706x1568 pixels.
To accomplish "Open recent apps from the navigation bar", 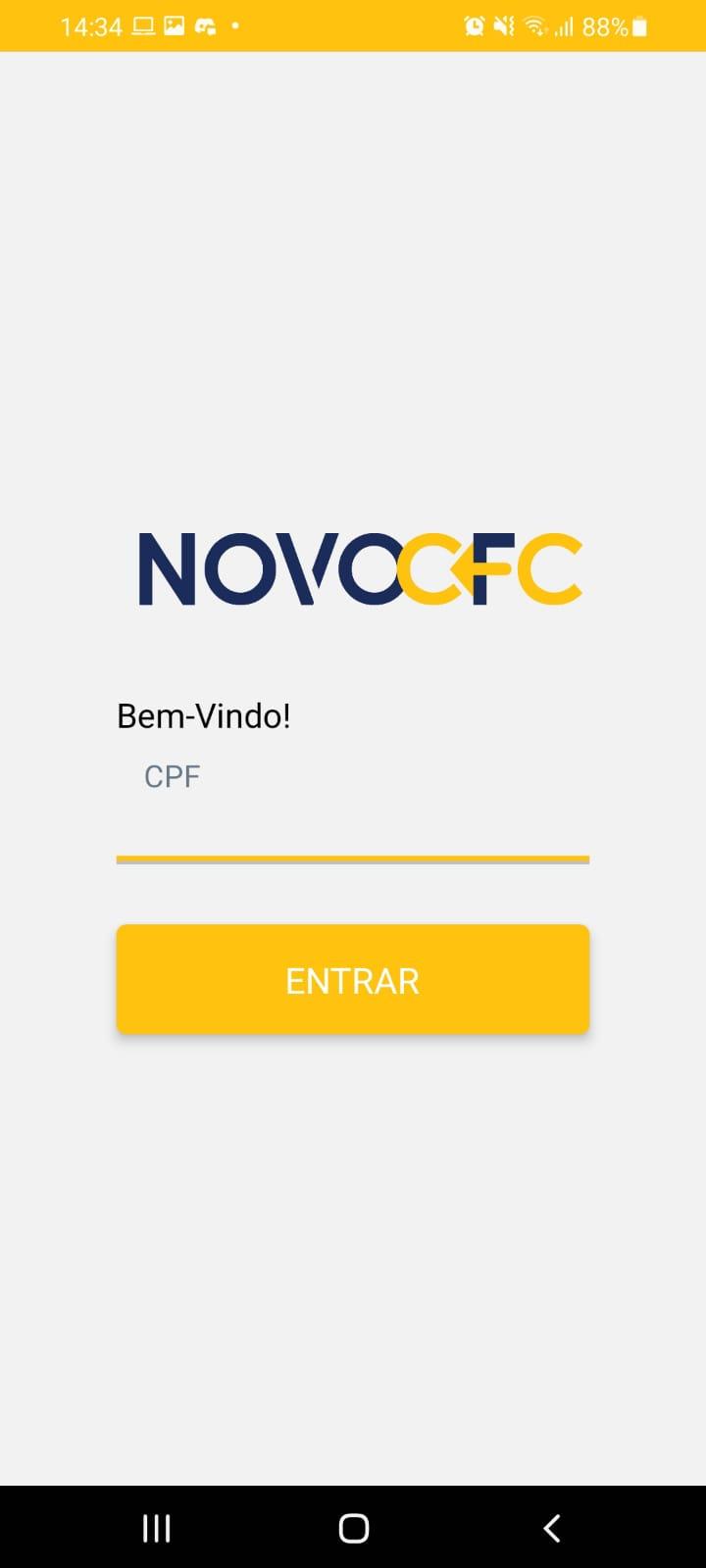I will pyautogui.click(x=157, y=1528).
